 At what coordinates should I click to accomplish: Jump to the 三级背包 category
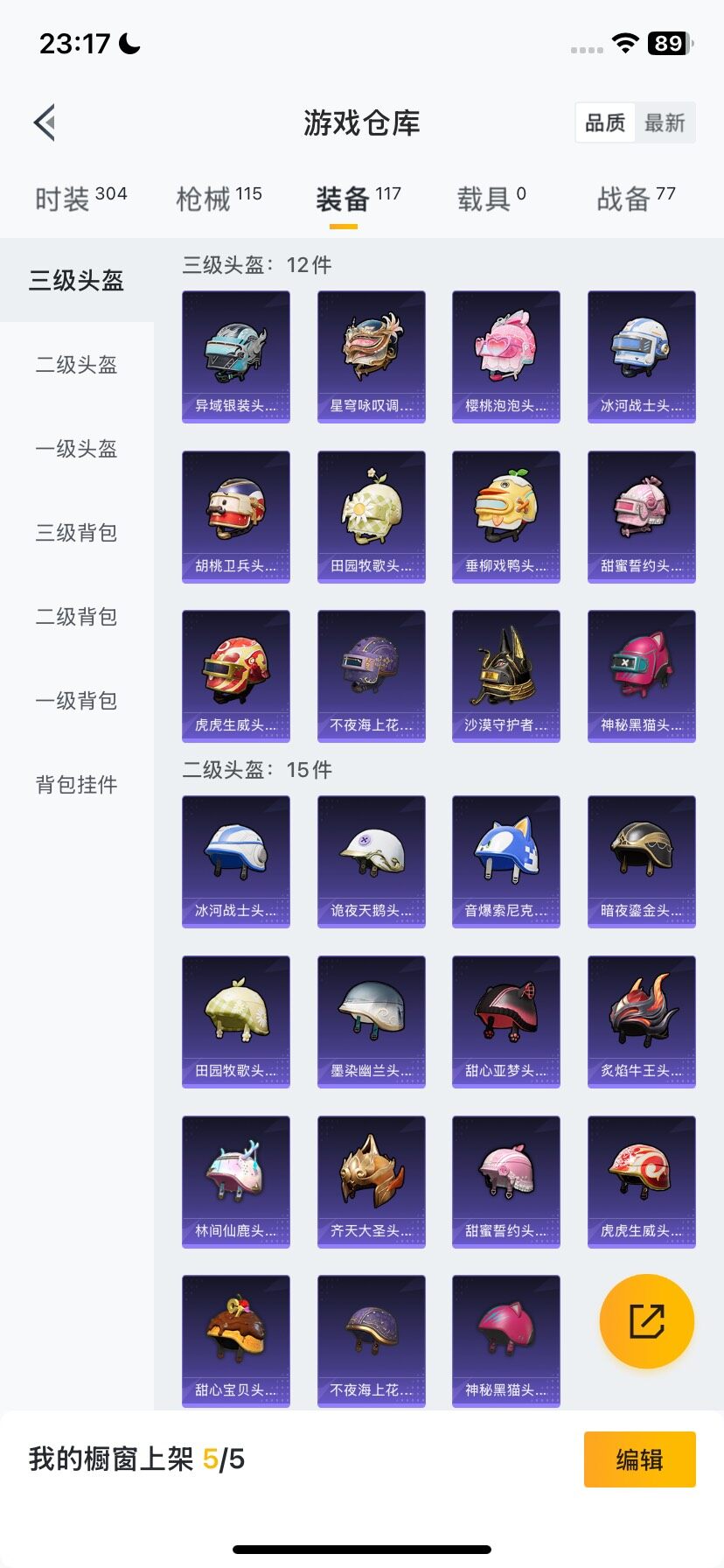[x=77, y=533]
